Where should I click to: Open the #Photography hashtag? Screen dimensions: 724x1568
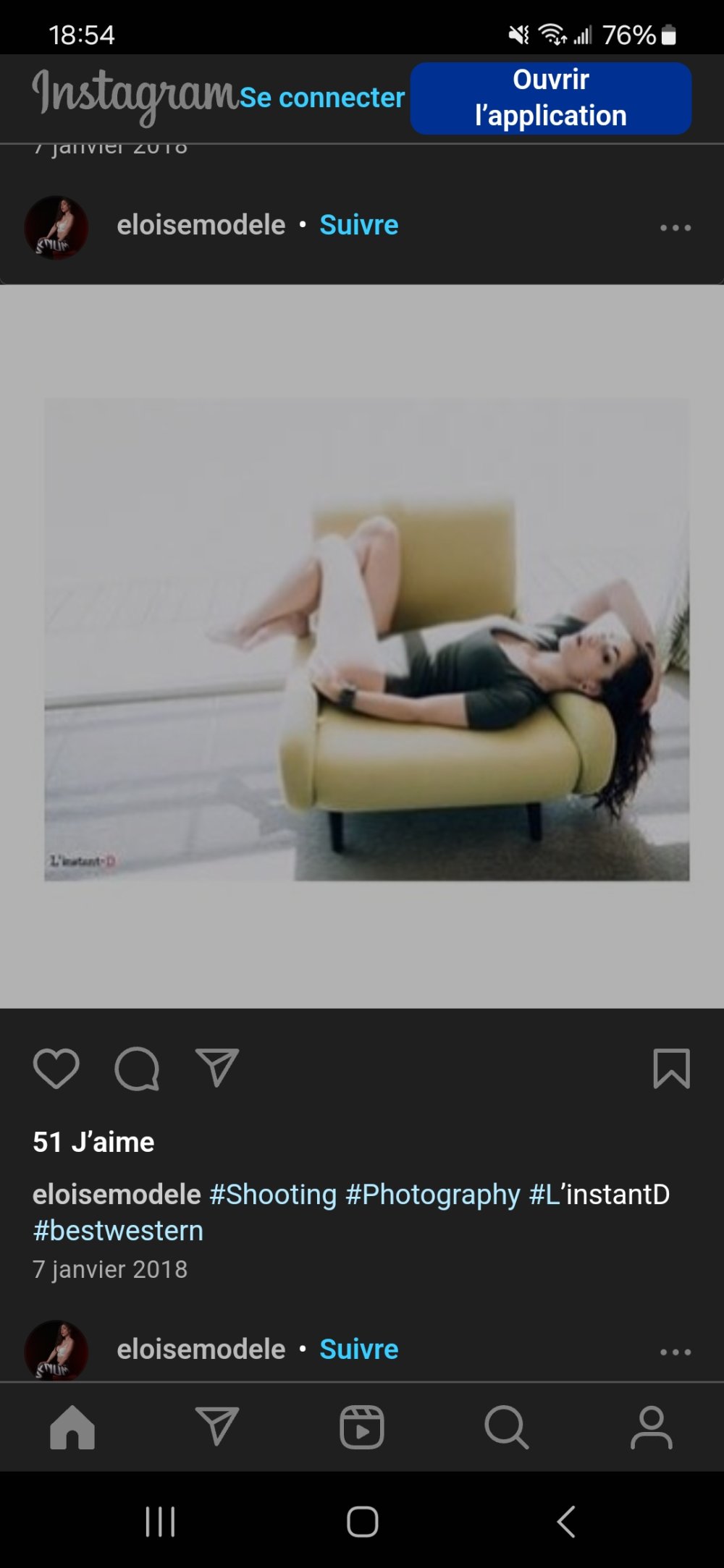click(x=432, y=1195)
